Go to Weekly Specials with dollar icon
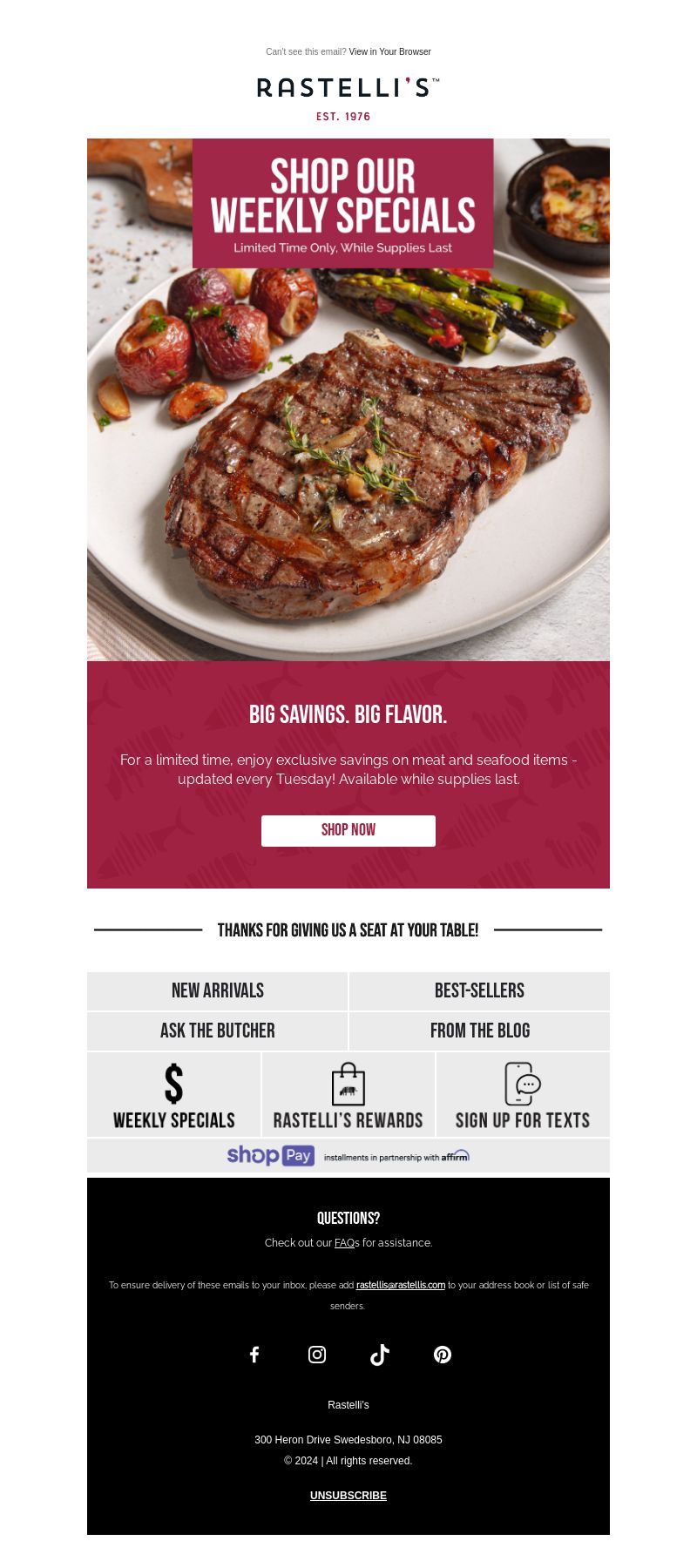Image resolution: width=697 pixels, height=1568 pixels. (173, 1095)
